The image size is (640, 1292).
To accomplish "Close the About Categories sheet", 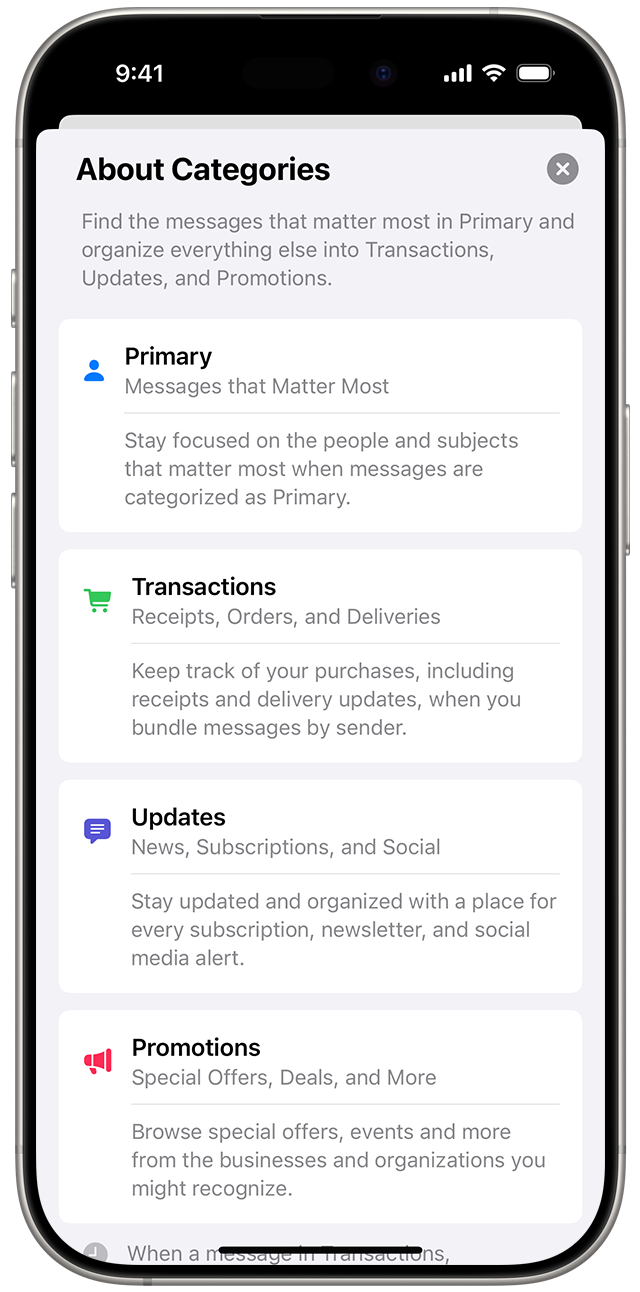I will tap(563, 169).
